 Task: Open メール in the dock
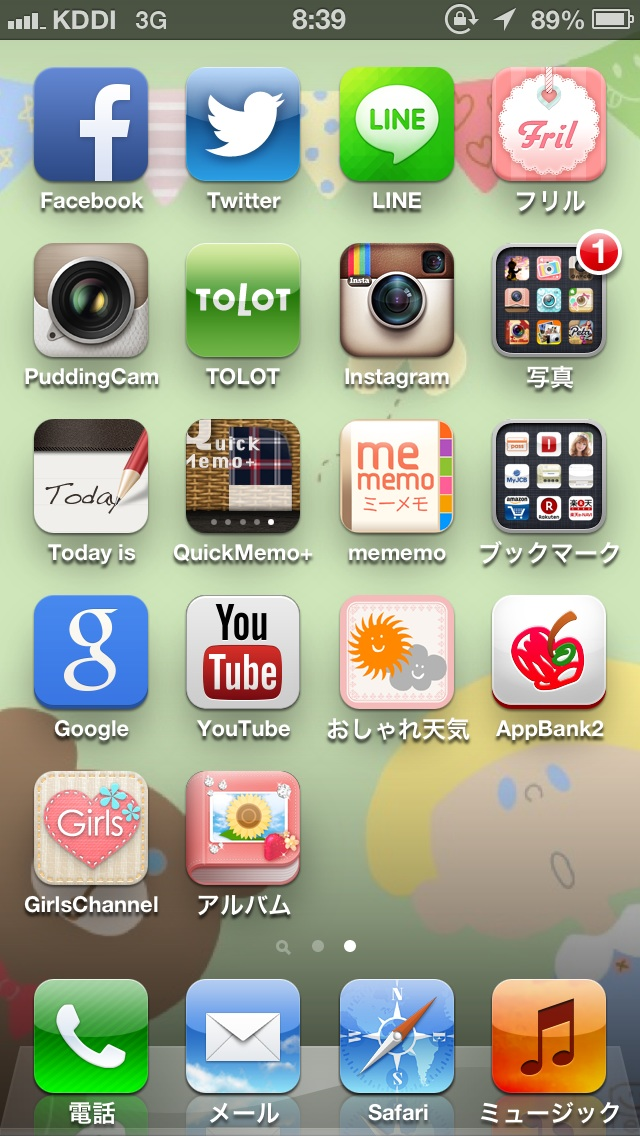[x=243, y=1036]
